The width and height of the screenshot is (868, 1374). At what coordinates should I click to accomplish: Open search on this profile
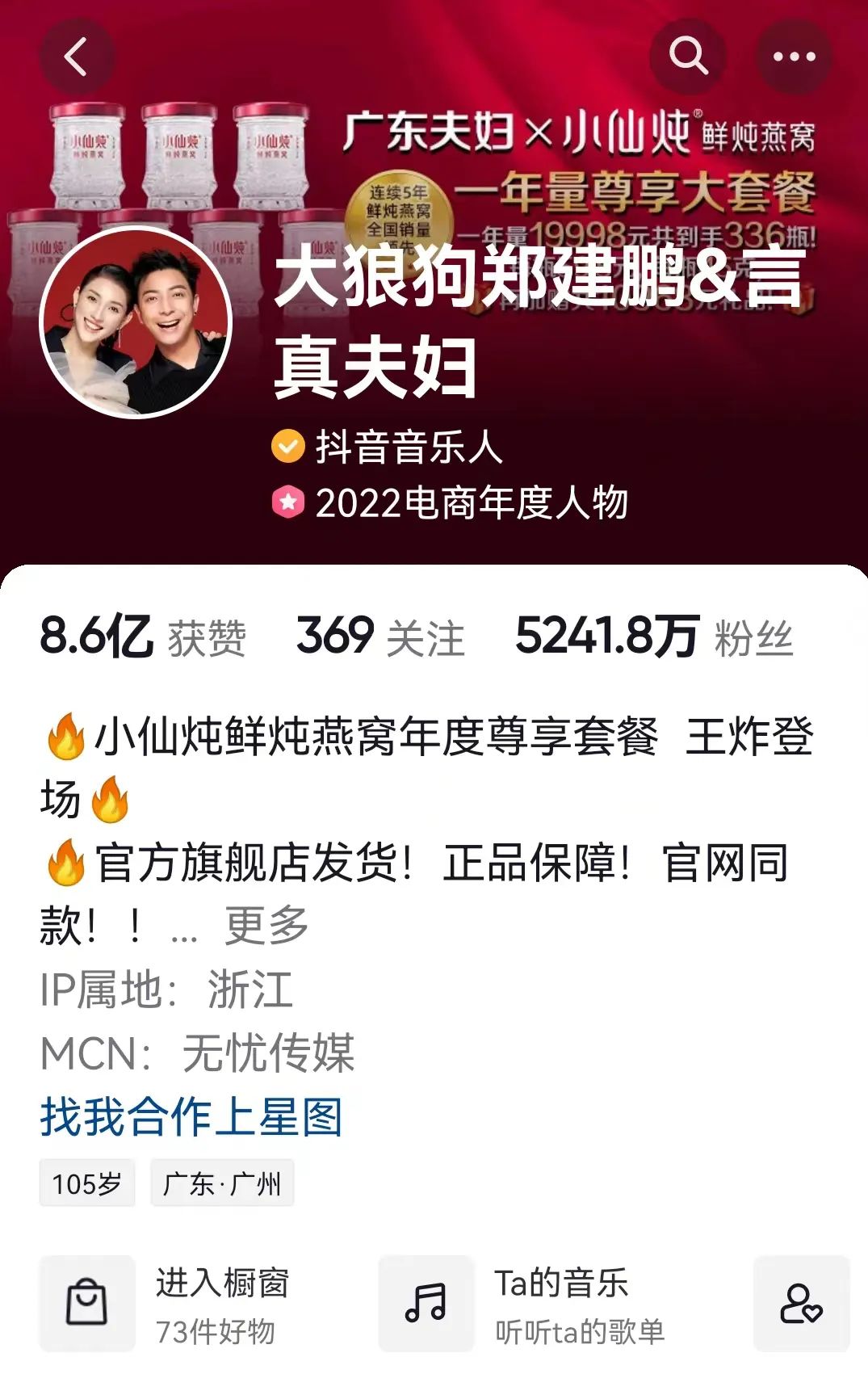(688, 57)
